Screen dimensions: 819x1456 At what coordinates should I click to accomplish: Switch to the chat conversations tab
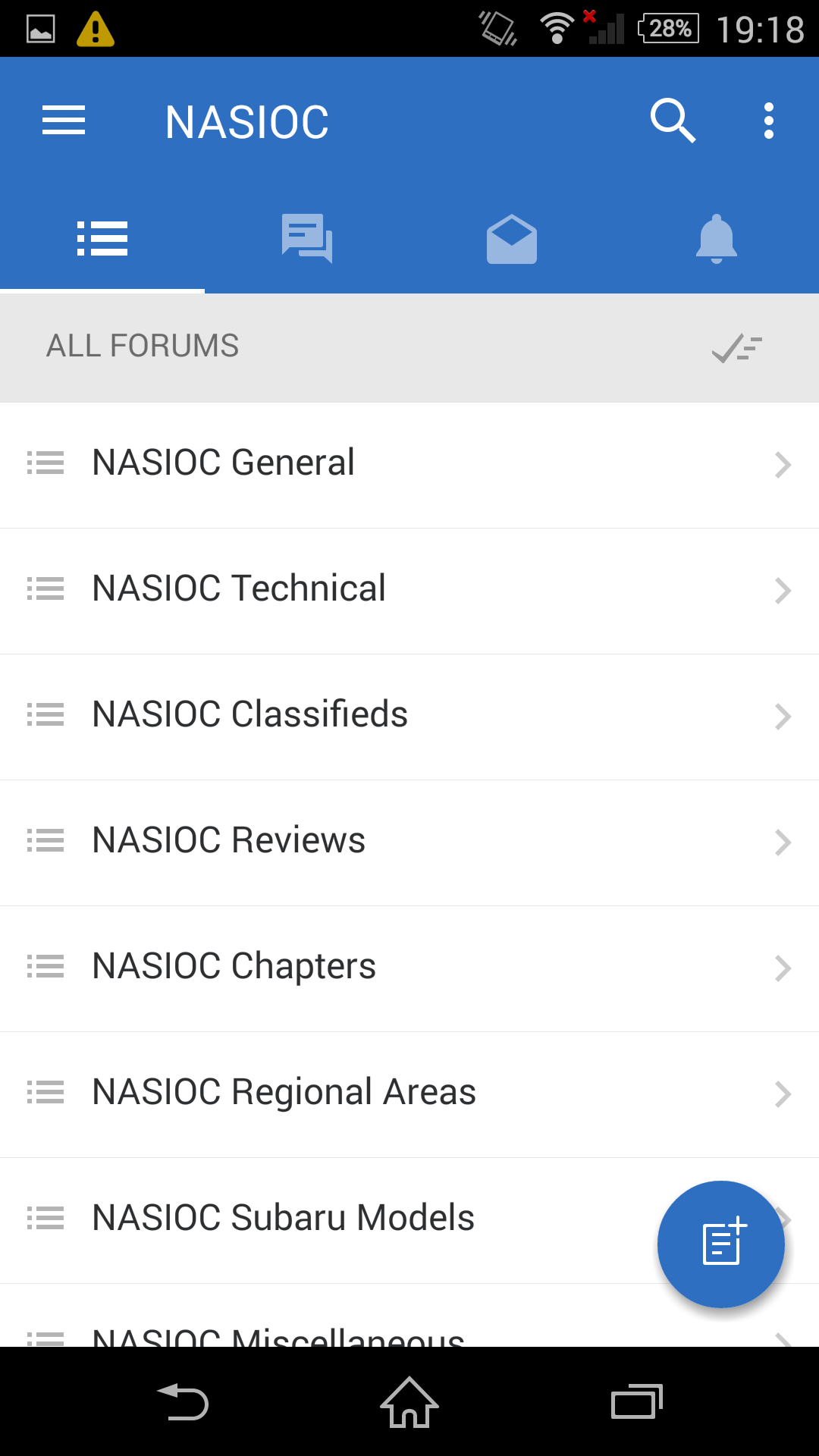click(307, 239)
